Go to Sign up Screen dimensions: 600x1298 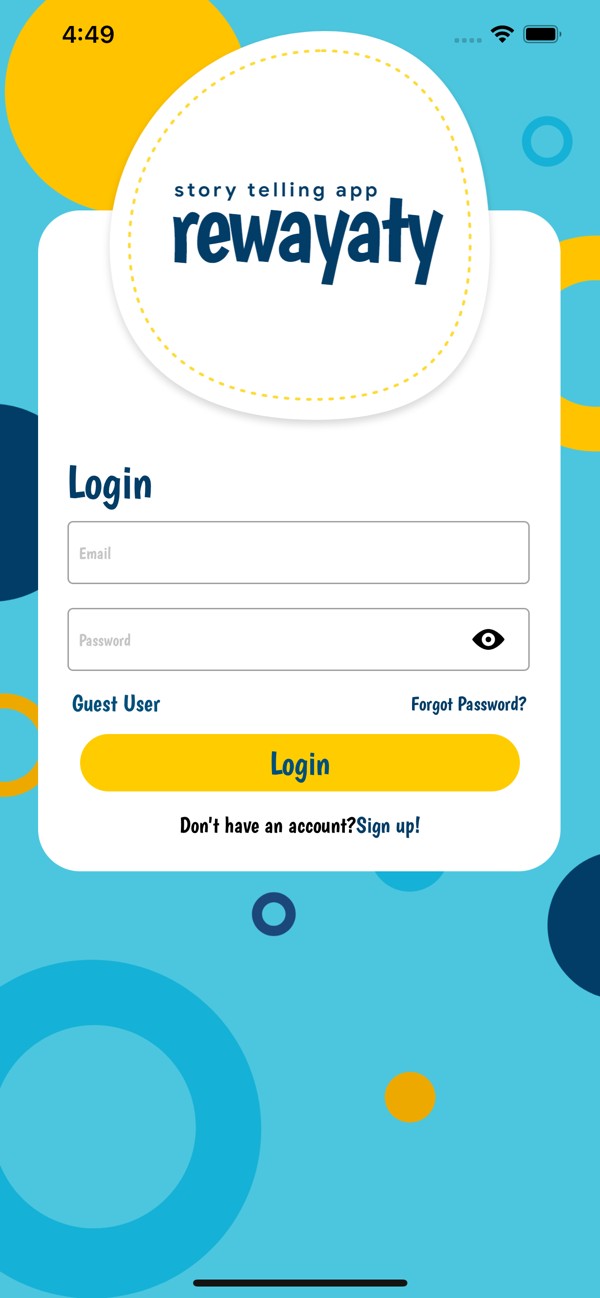coord(389,826)
